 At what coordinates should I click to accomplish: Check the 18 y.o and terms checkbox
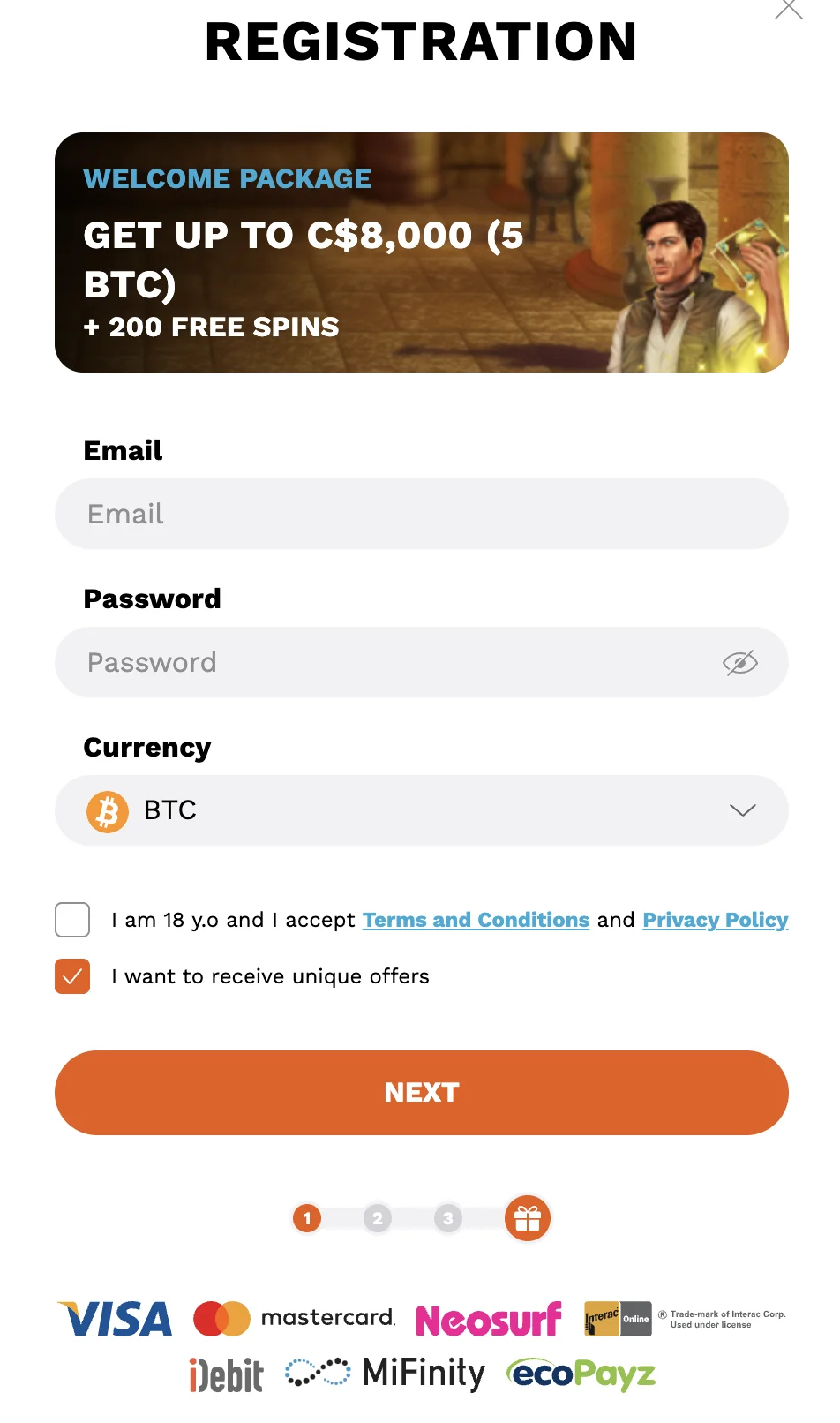point(72,920)
